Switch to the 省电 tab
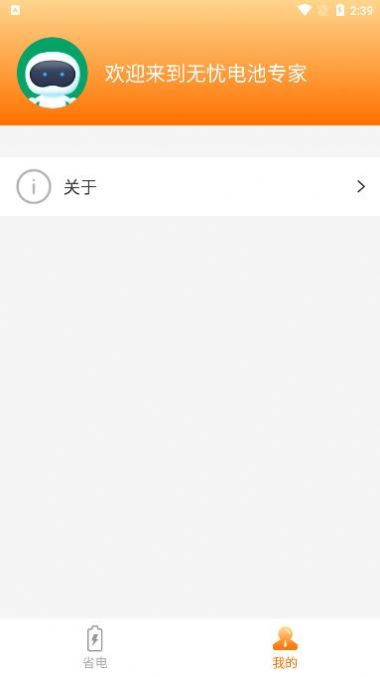 pos(95,647)
